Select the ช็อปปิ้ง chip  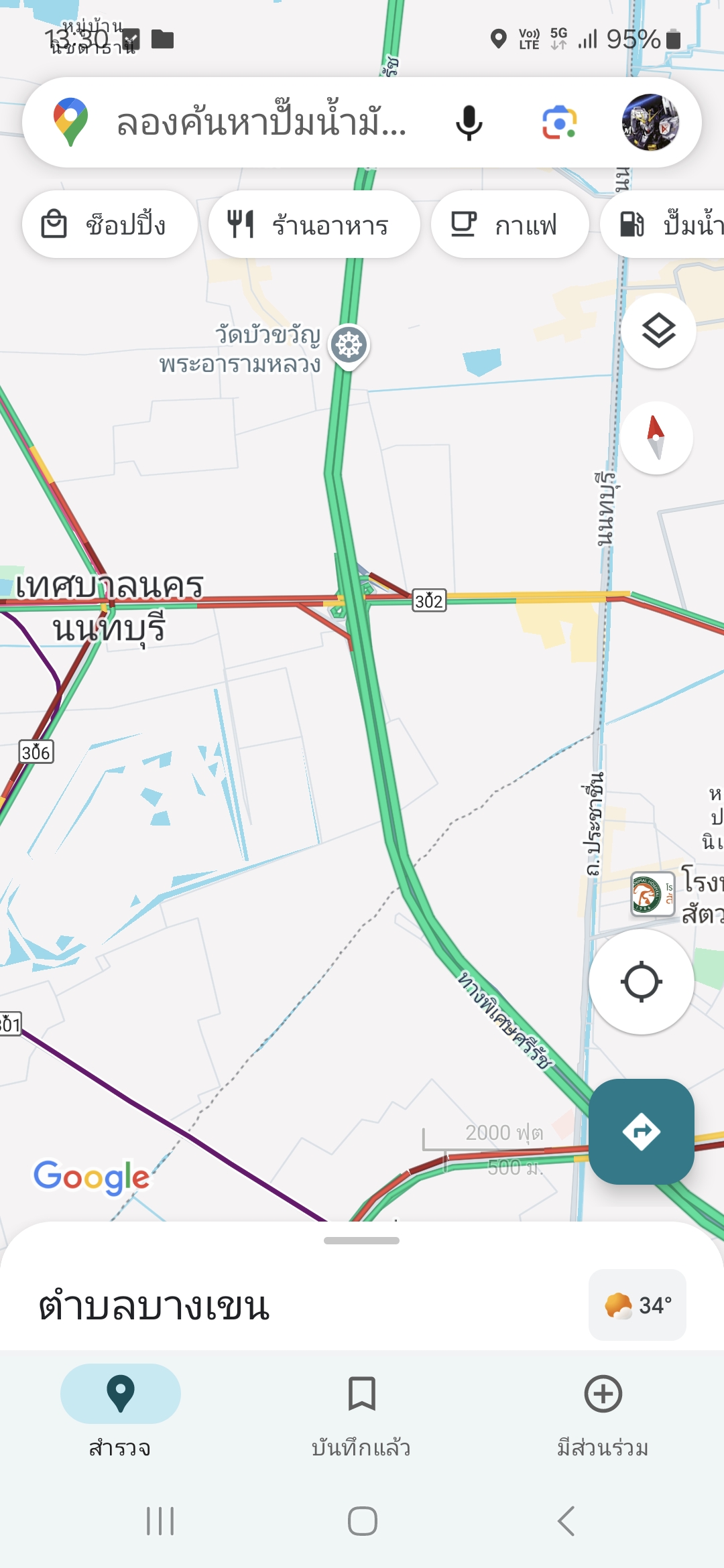(110, 224)
